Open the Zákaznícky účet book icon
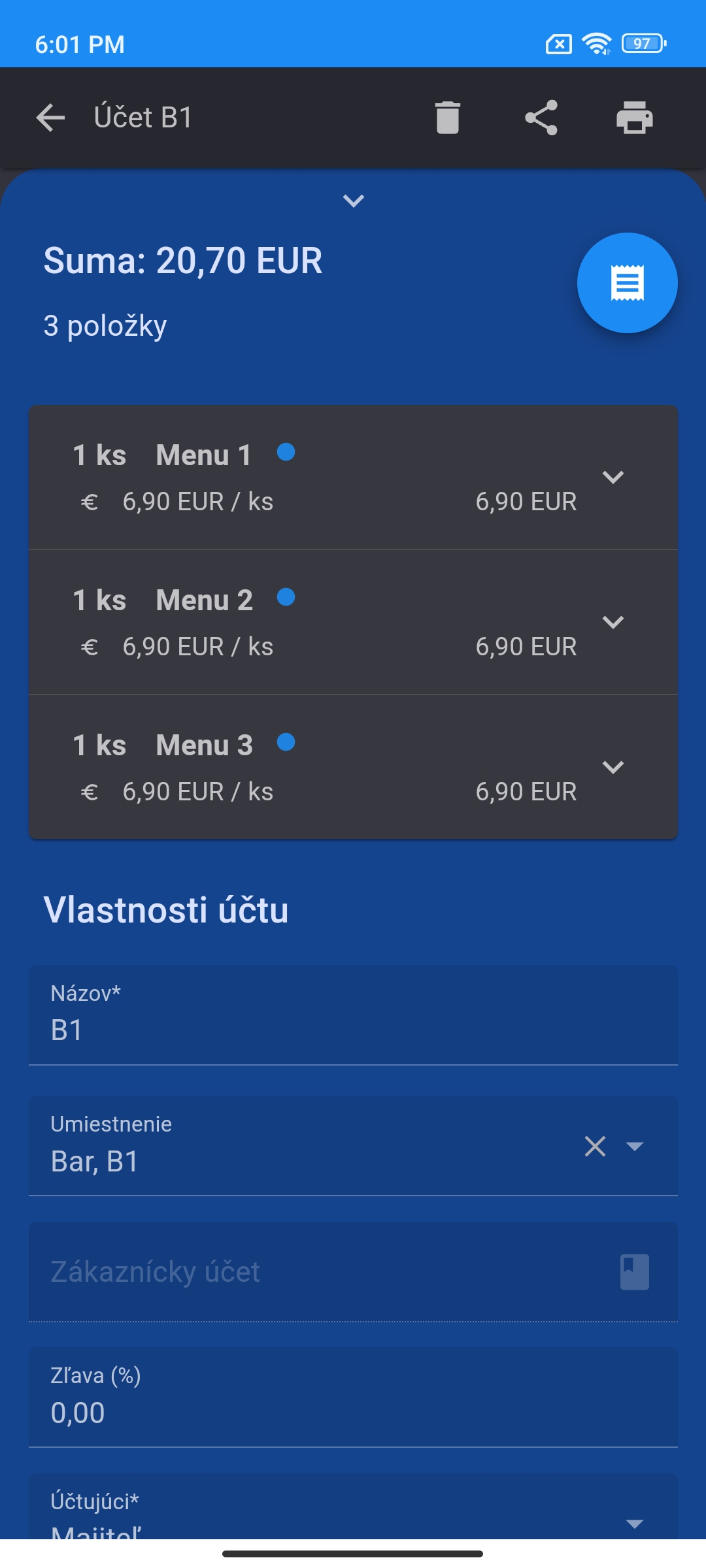 tap(635, 1271)
